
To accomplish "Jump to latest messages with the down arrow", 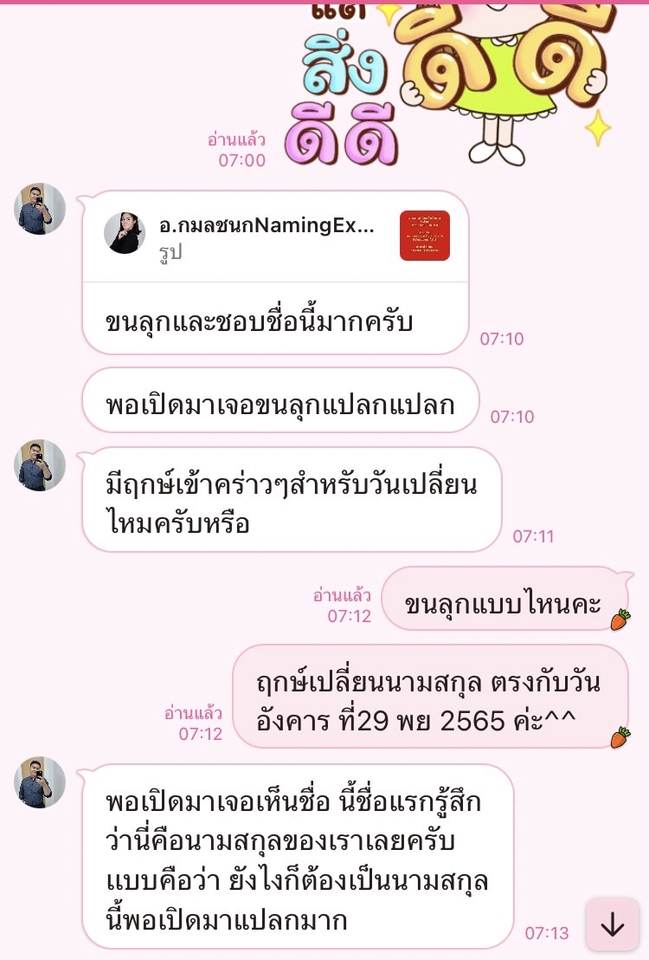I will (612, 925).
